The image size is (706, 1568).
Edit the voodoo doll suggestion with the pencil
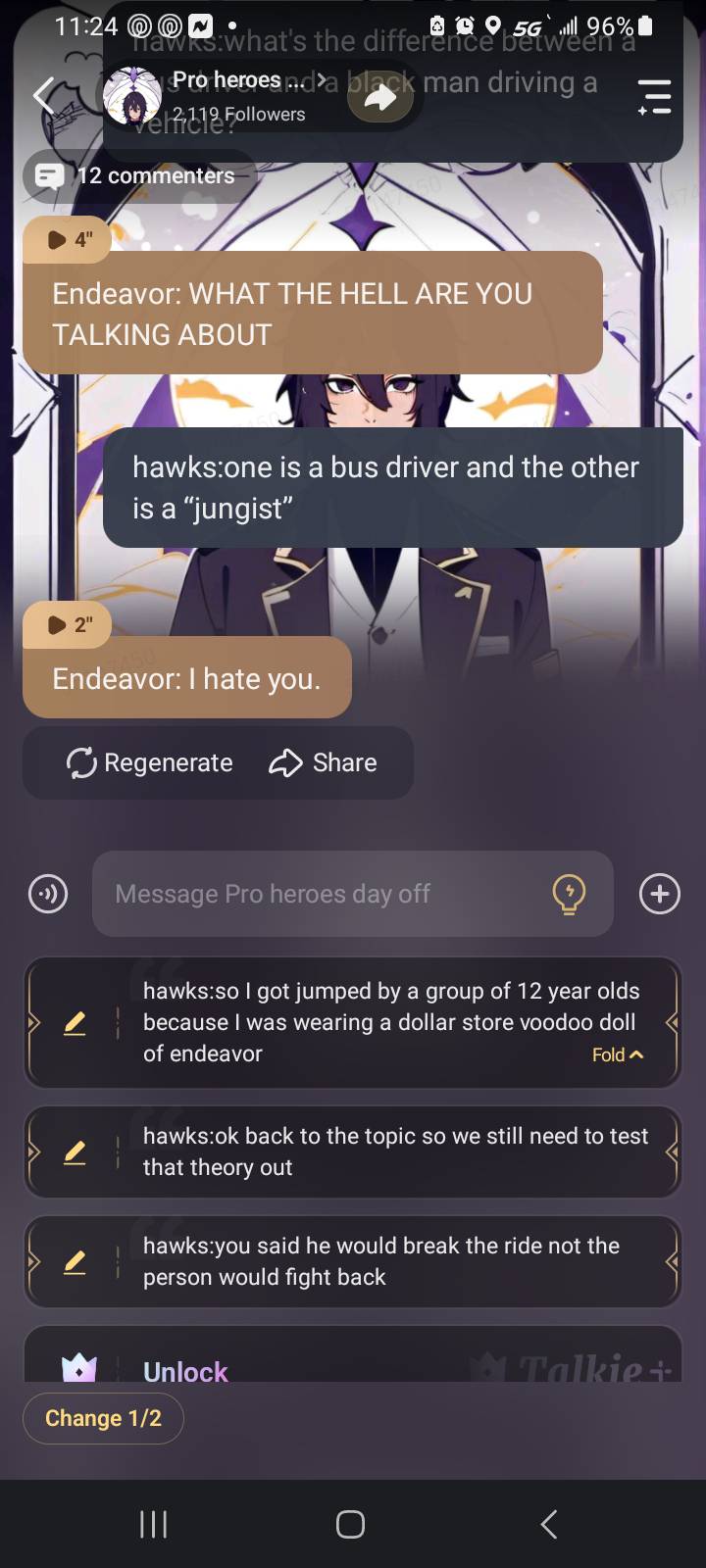click(75, 1023)
